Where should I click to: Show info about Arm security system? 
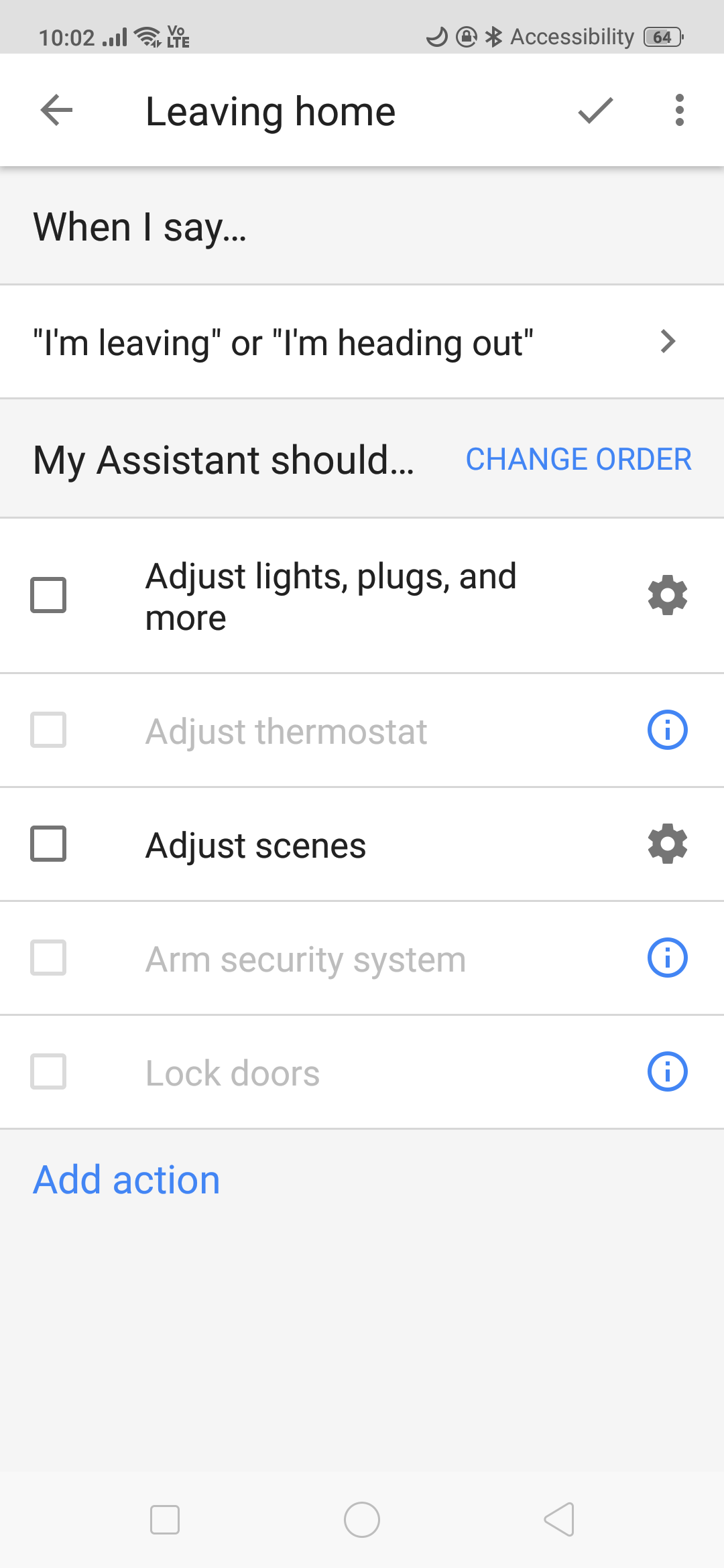point(668,958)
